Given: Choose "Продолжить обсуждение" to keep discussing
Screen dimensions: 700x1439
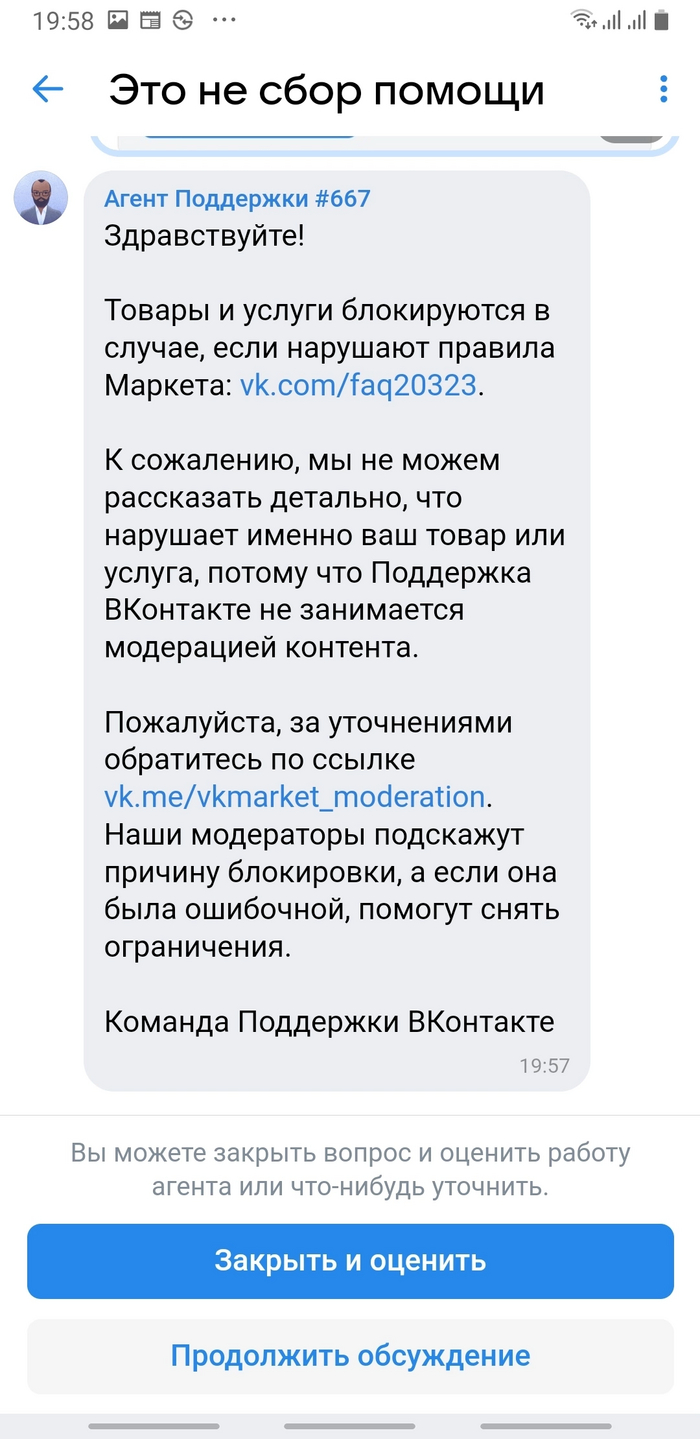Looking at the screenshot, I should point(350,1356).
